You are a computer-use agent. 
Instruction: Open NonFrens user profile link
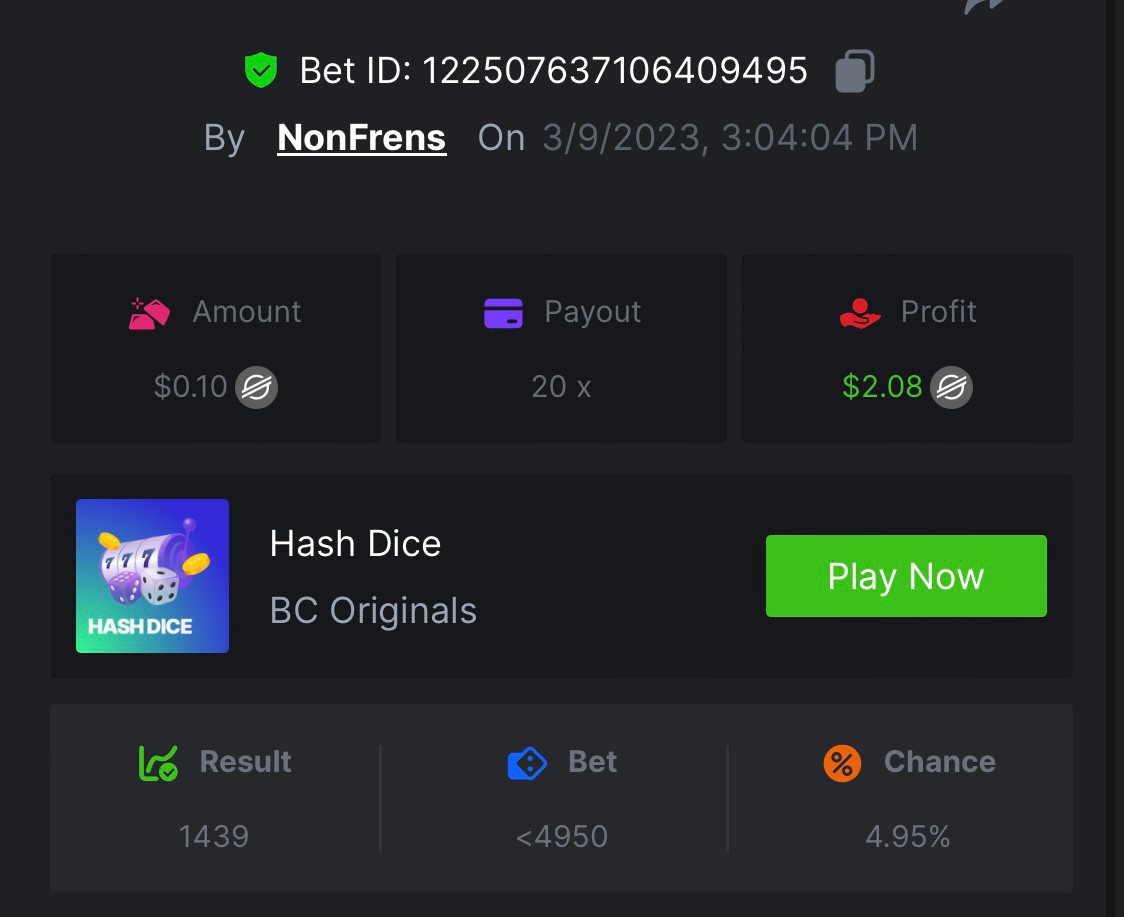click(x=361, y=137)
